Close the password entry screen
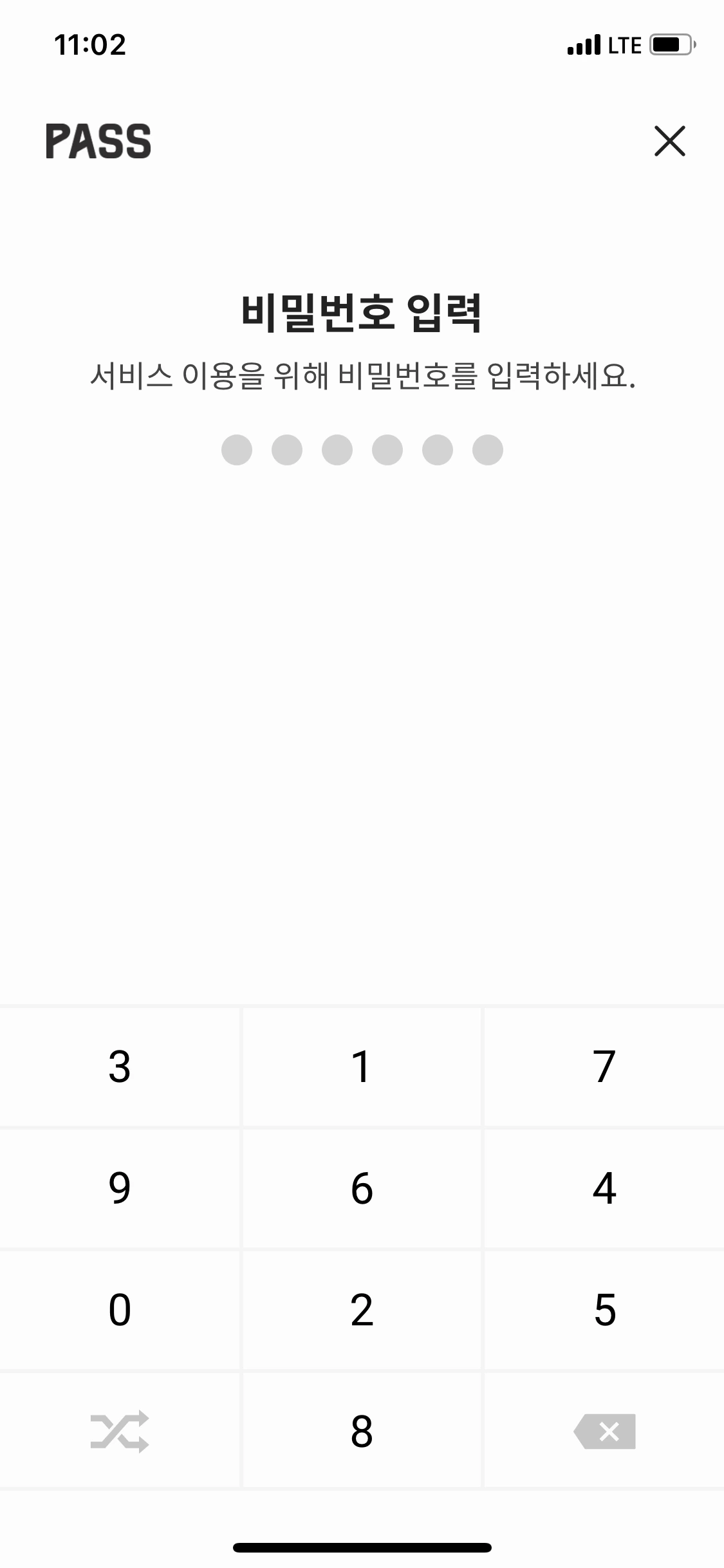This screenshot has width=724, height=1568. 669,141
